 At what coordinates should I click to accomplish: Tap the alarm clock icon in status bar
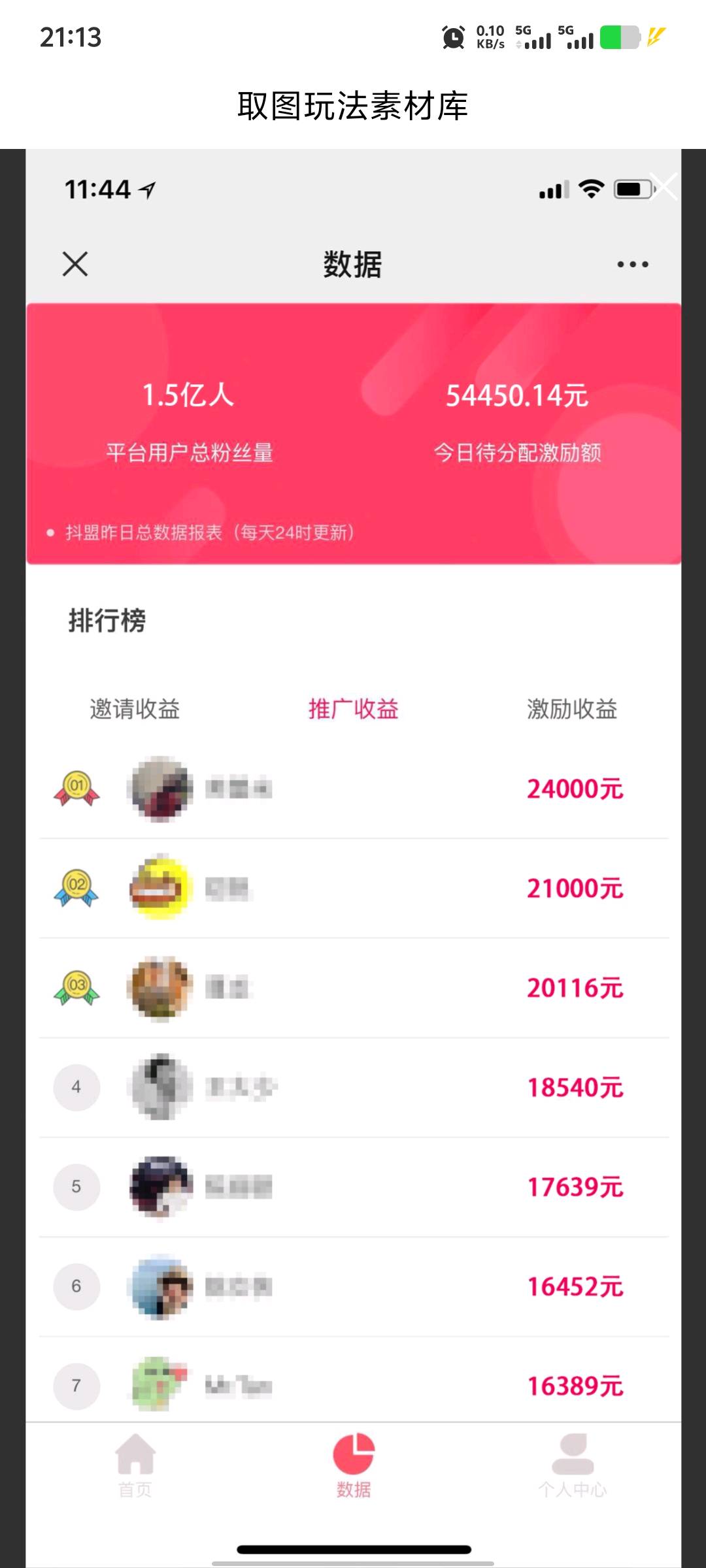pos(450,39)
